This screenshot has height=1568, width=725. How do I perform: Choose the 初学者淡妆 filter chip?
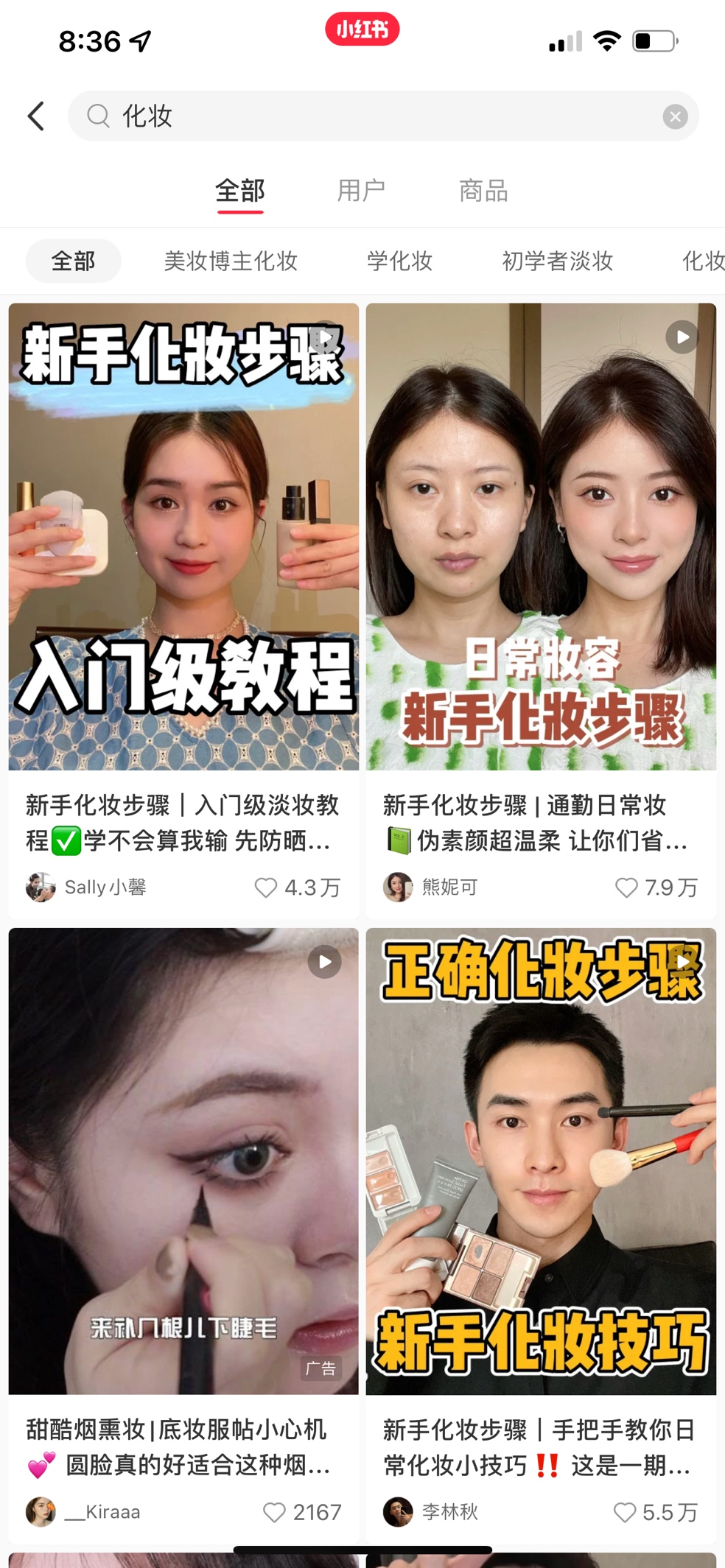557,261
